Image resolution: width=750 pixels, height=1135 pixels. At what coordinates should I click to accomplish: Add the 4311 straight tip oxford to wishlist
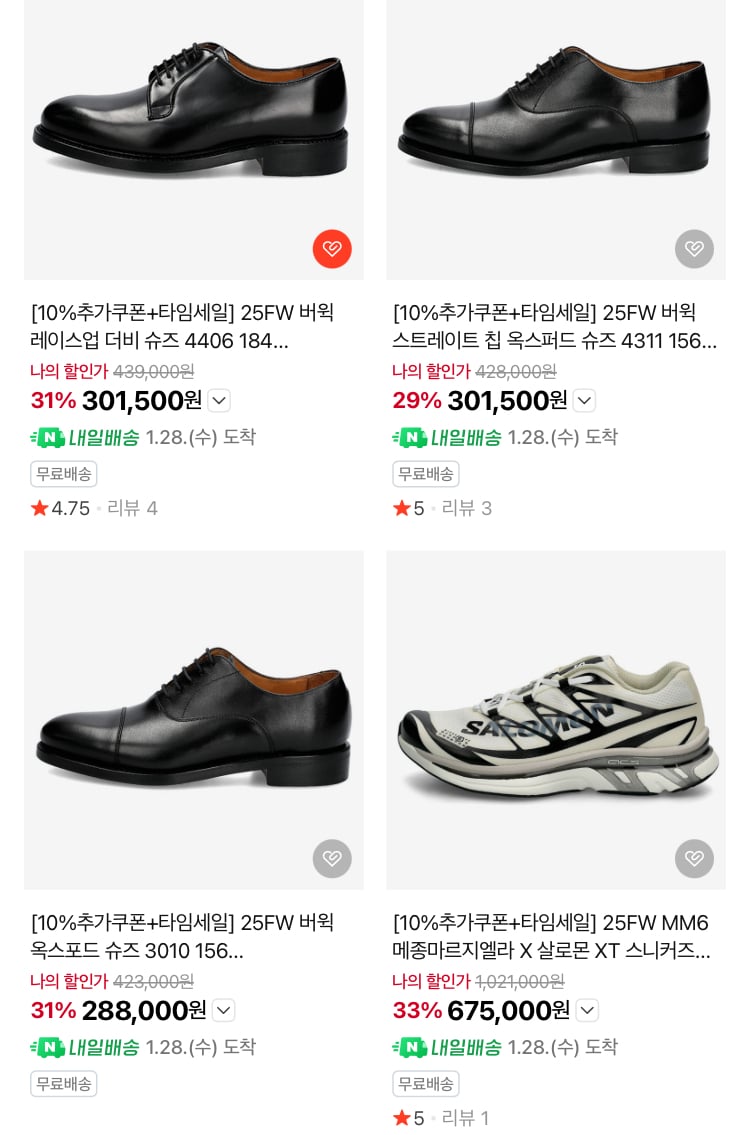point(694,249)
